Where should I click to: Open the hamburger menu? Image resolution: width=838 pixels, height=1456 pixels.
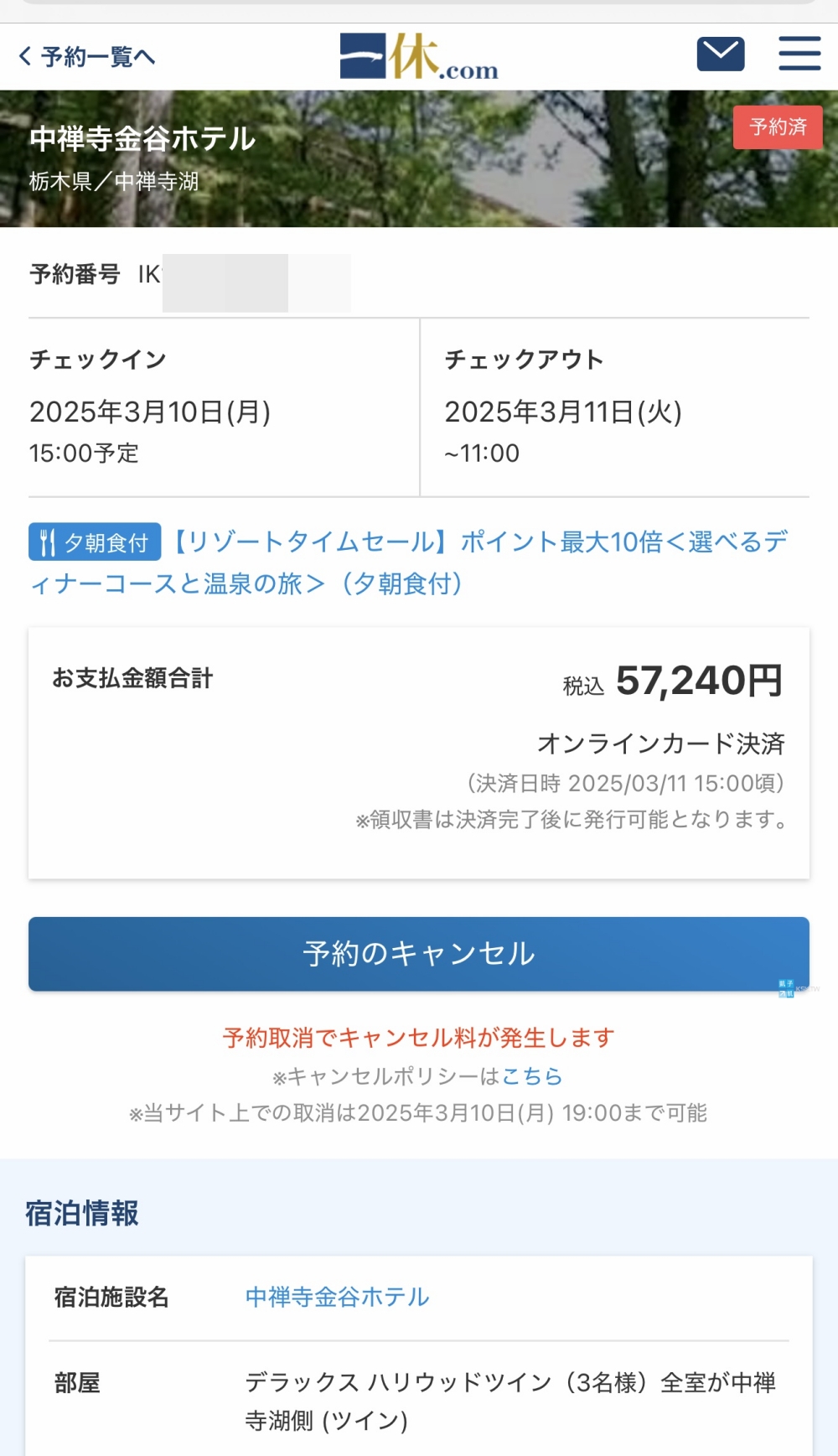[799, 54]
